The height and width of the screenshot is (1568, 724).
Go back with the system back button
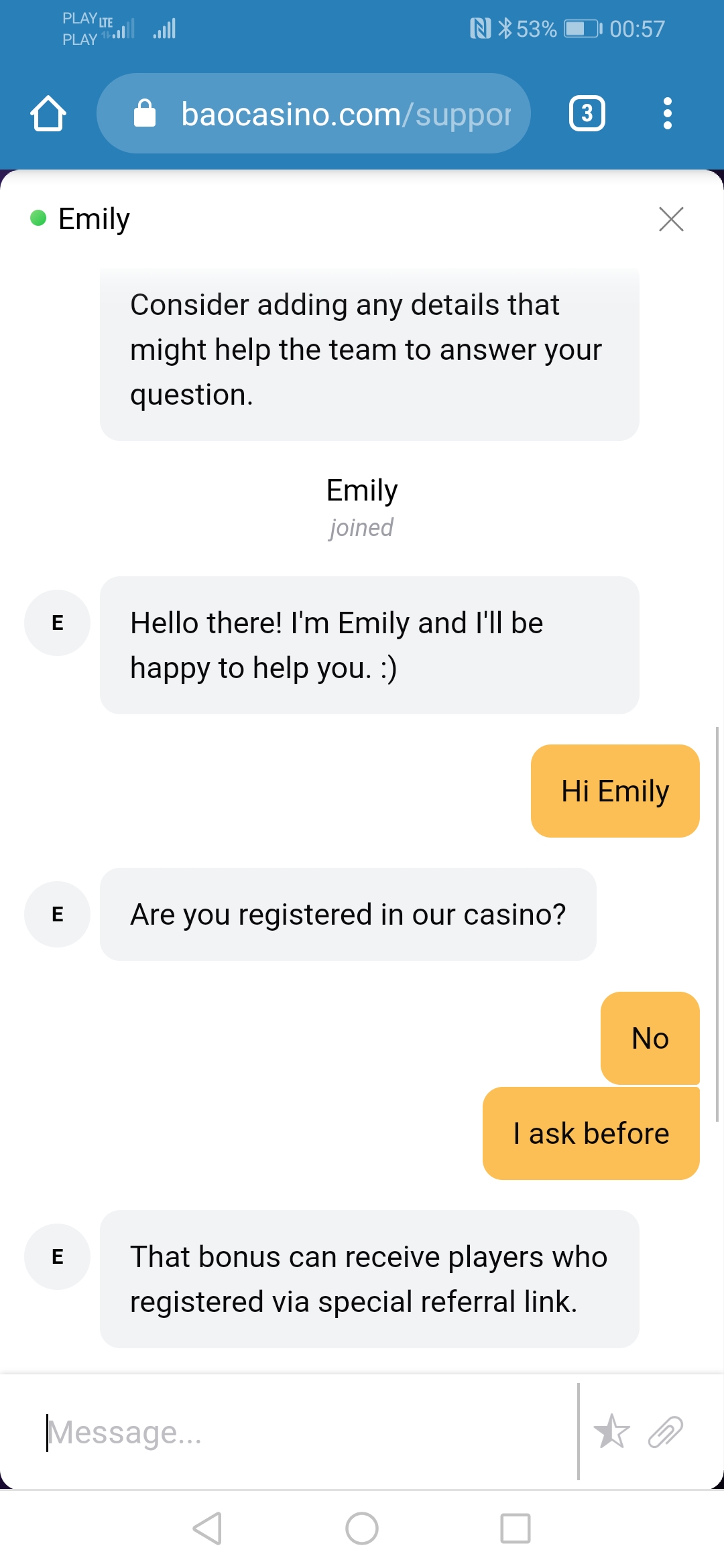tap(208, 1528)
